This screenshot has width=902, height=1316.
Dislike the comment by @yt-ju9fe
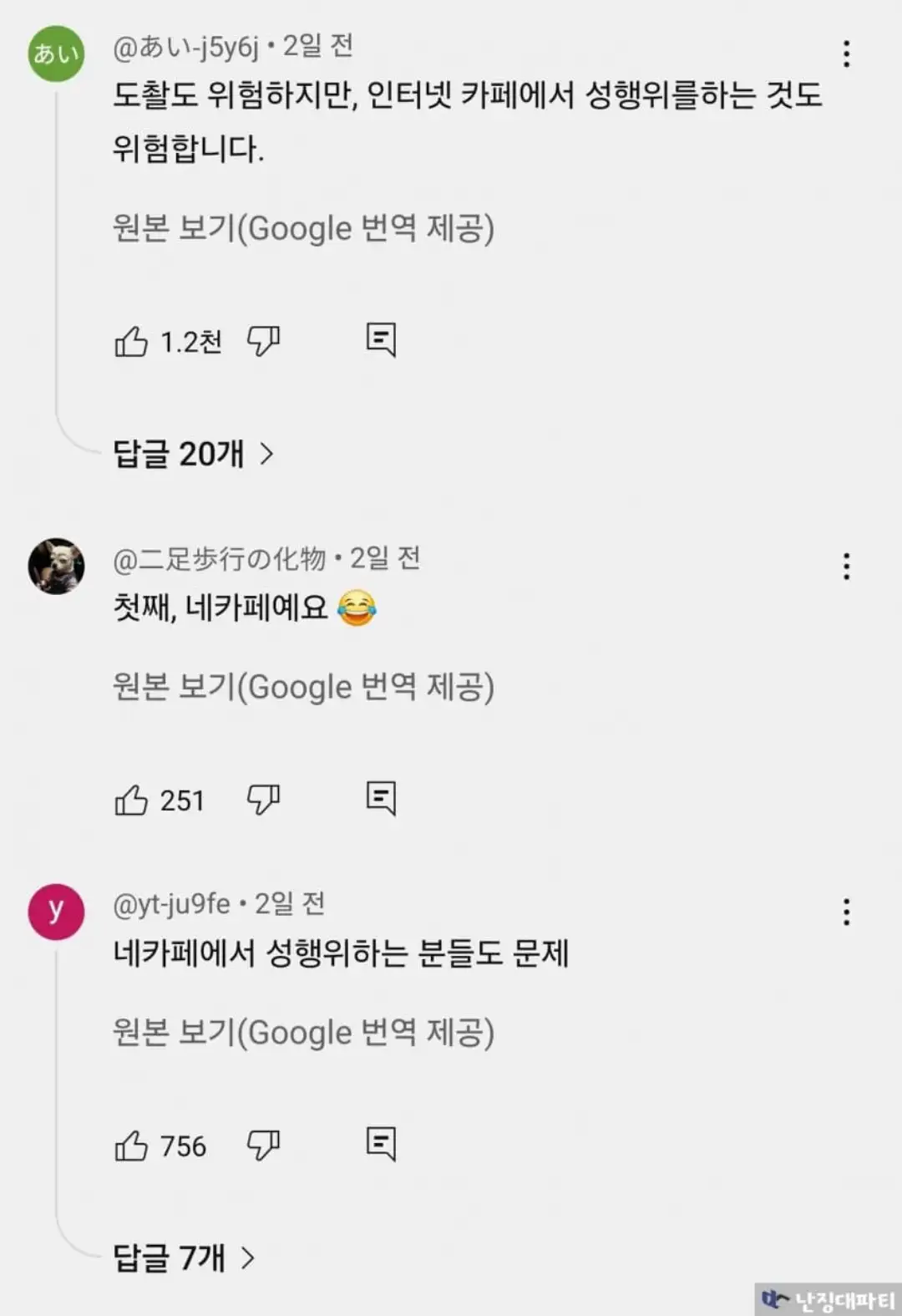point(263,1146)
